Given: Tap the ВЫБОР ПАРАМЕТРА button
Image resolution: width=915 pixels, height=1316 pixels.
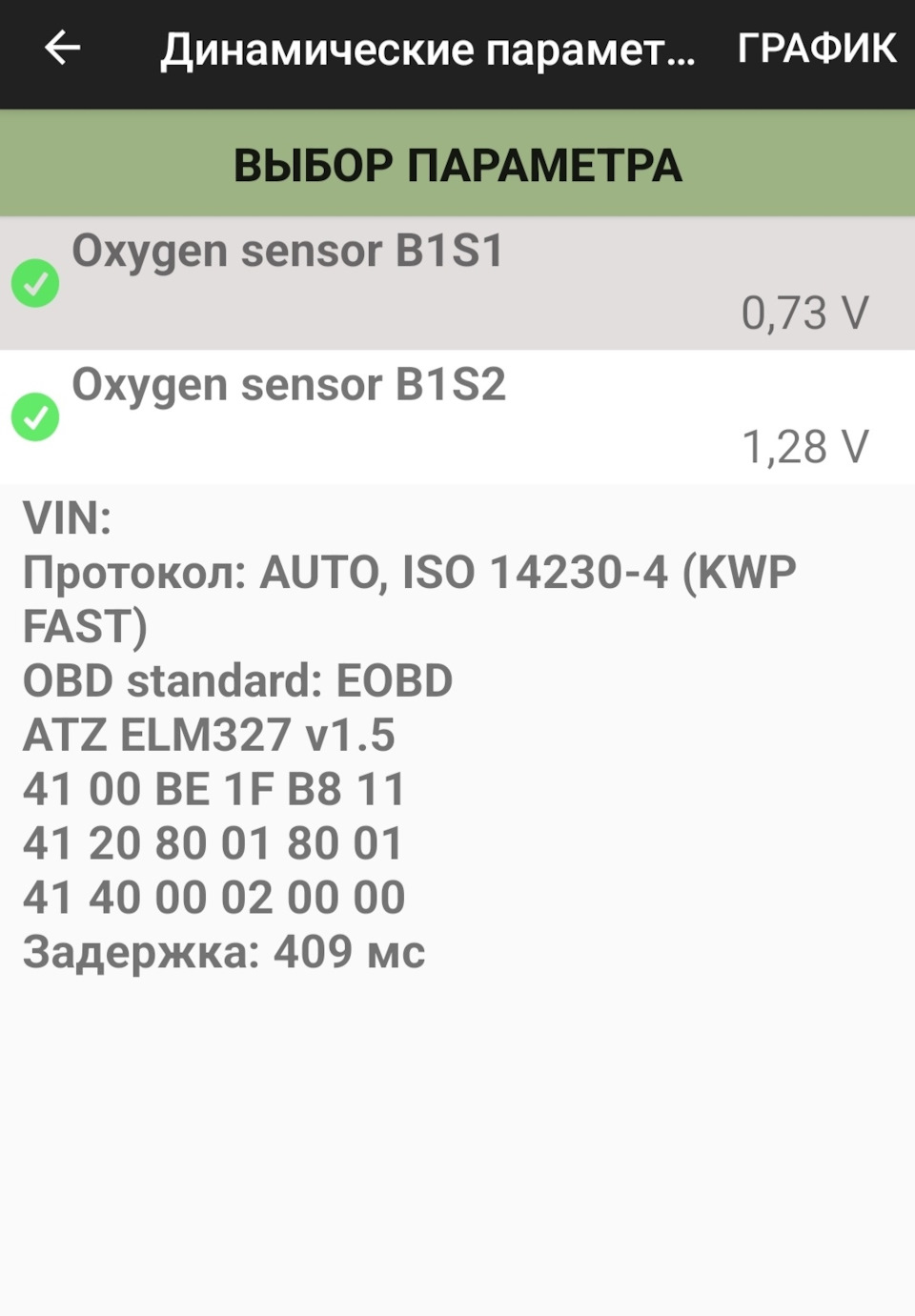Looking at the screenshot, I should 457,165.
